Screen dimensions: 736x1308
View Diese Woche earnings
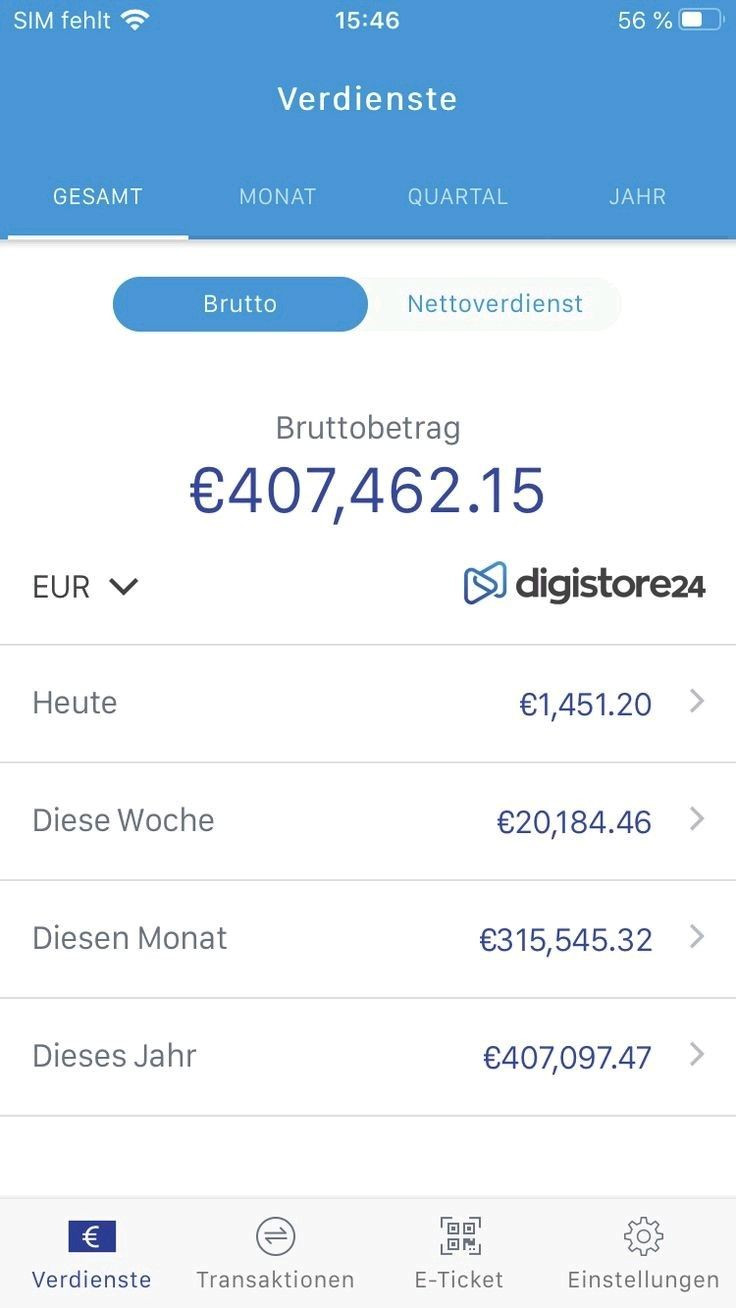[x=368, y=822]
